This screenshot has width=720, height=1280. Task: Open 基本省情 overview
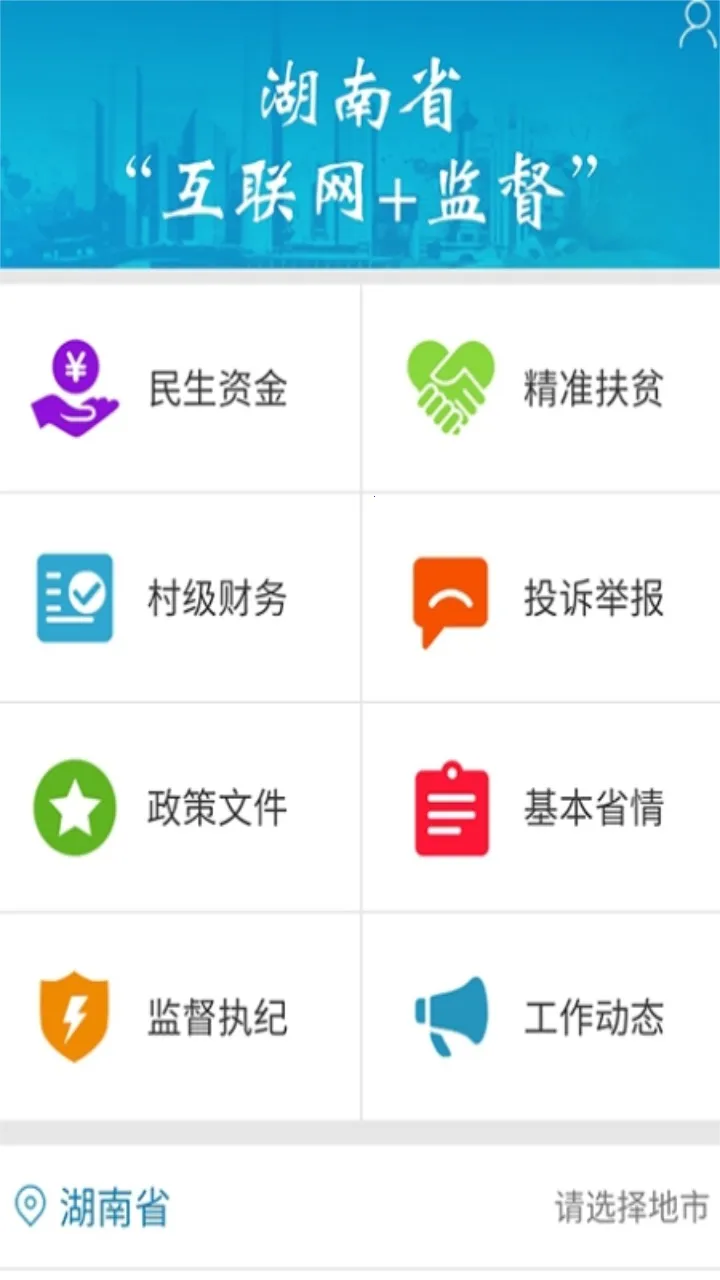coord(540,808)
